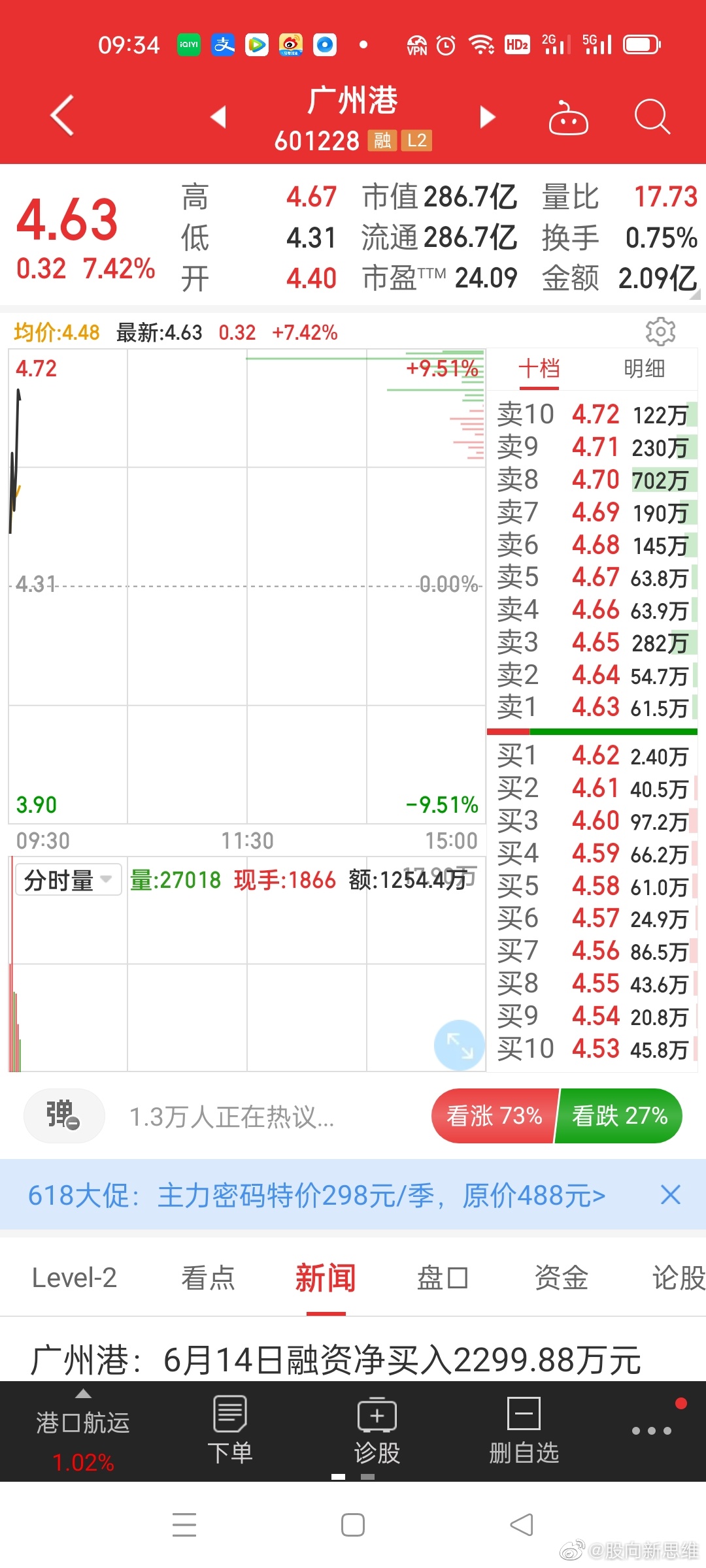Open the robot assistant icon

(x=568, y=118)
